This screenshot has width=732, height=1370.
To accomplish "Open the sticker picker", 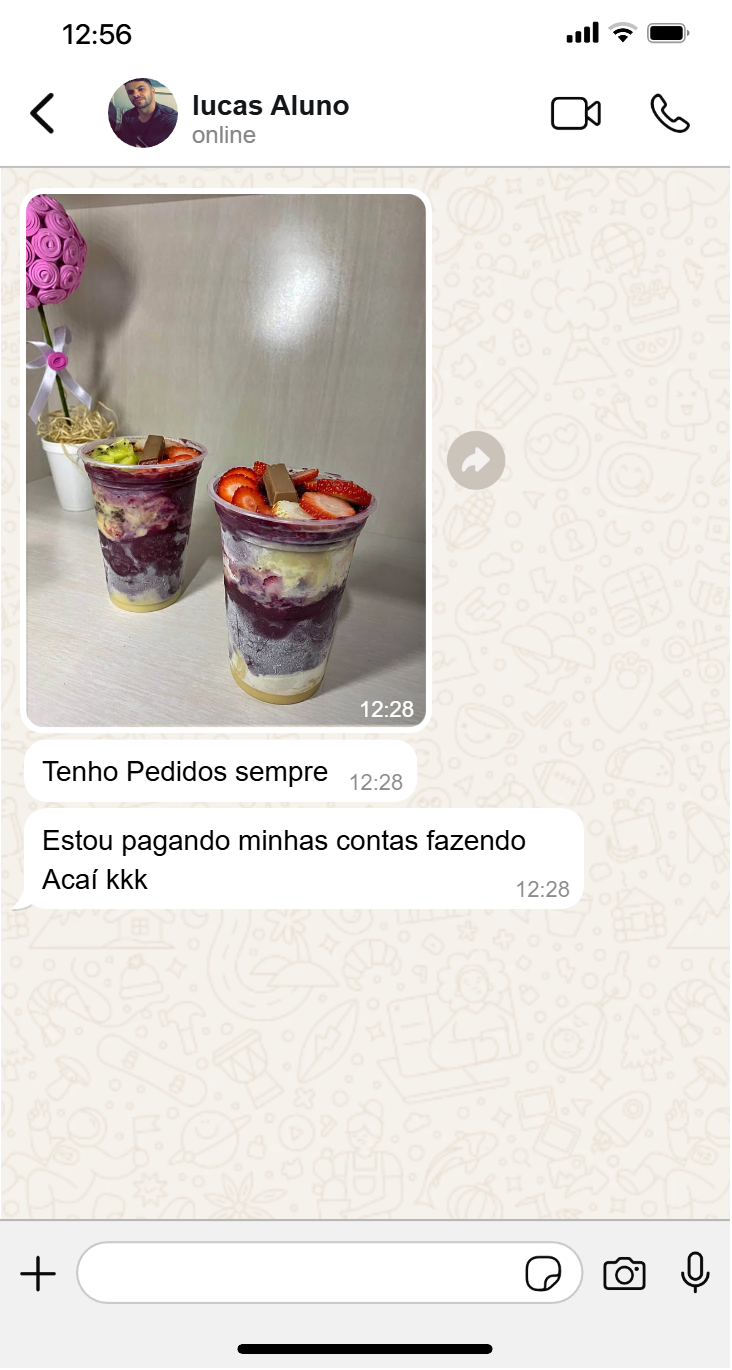I will click(x=543, y=1274).
